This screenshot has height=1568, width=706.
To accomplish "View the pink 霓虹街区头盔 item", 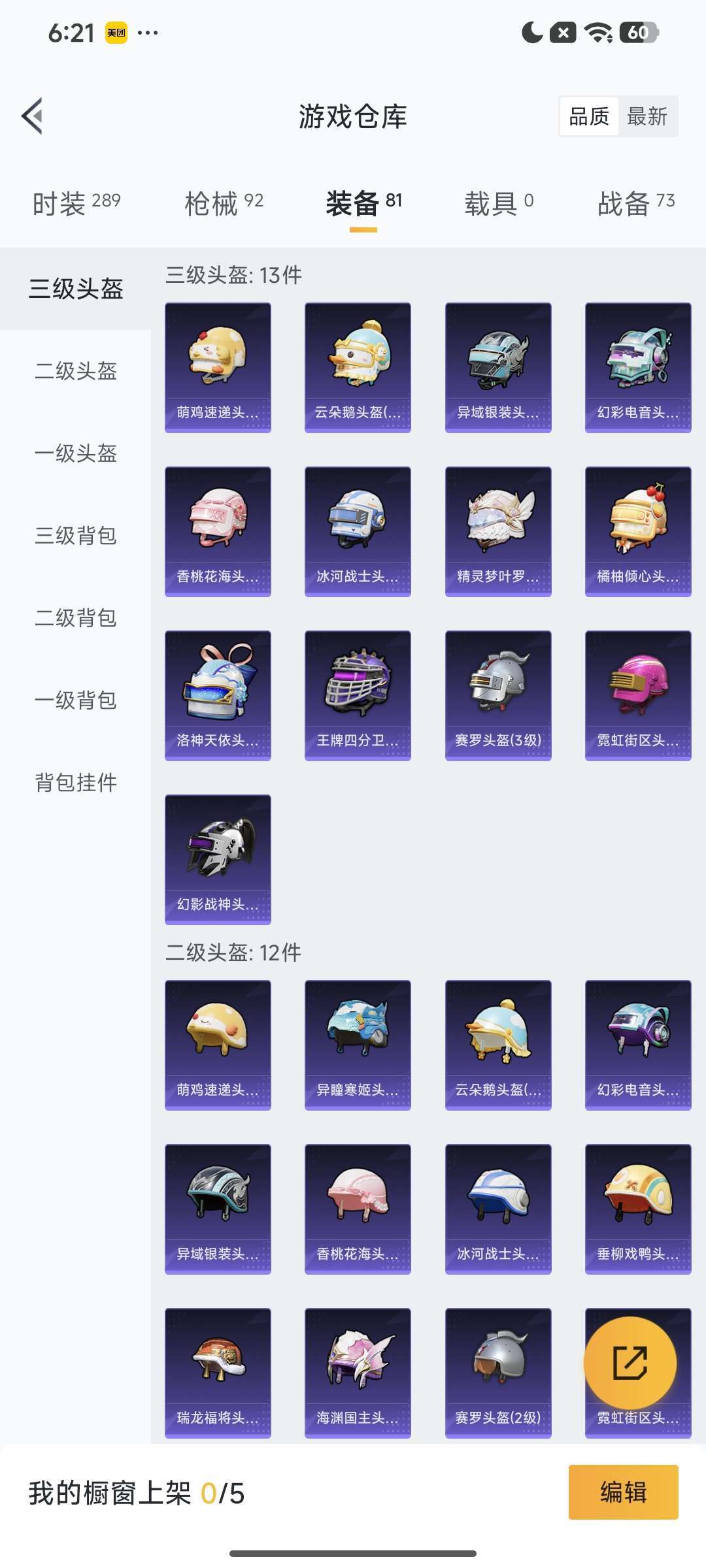I will point(637,694).
